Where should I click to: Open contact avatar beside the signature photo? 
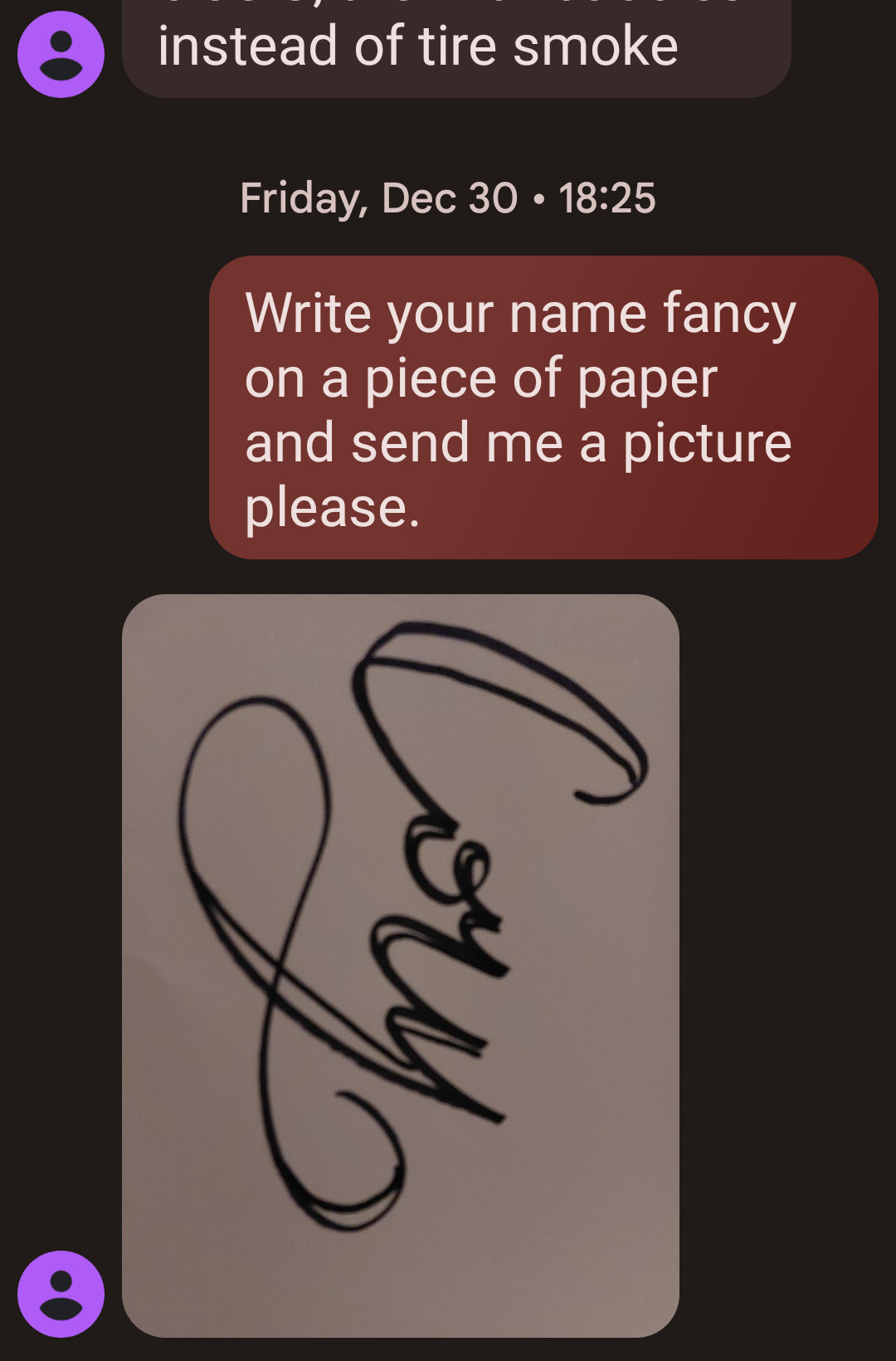click(x=61, y=1293)
